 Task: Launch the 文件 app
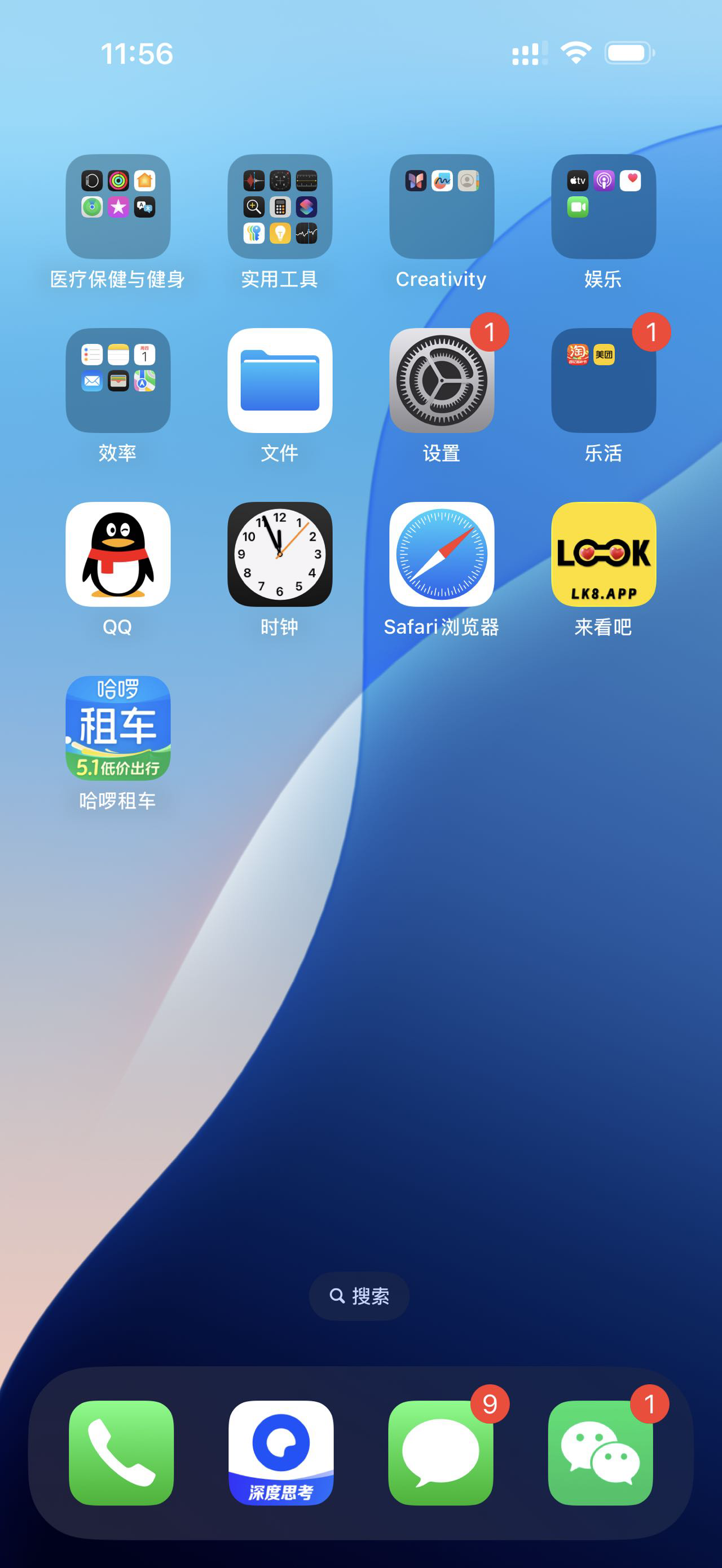pos(279,381)
